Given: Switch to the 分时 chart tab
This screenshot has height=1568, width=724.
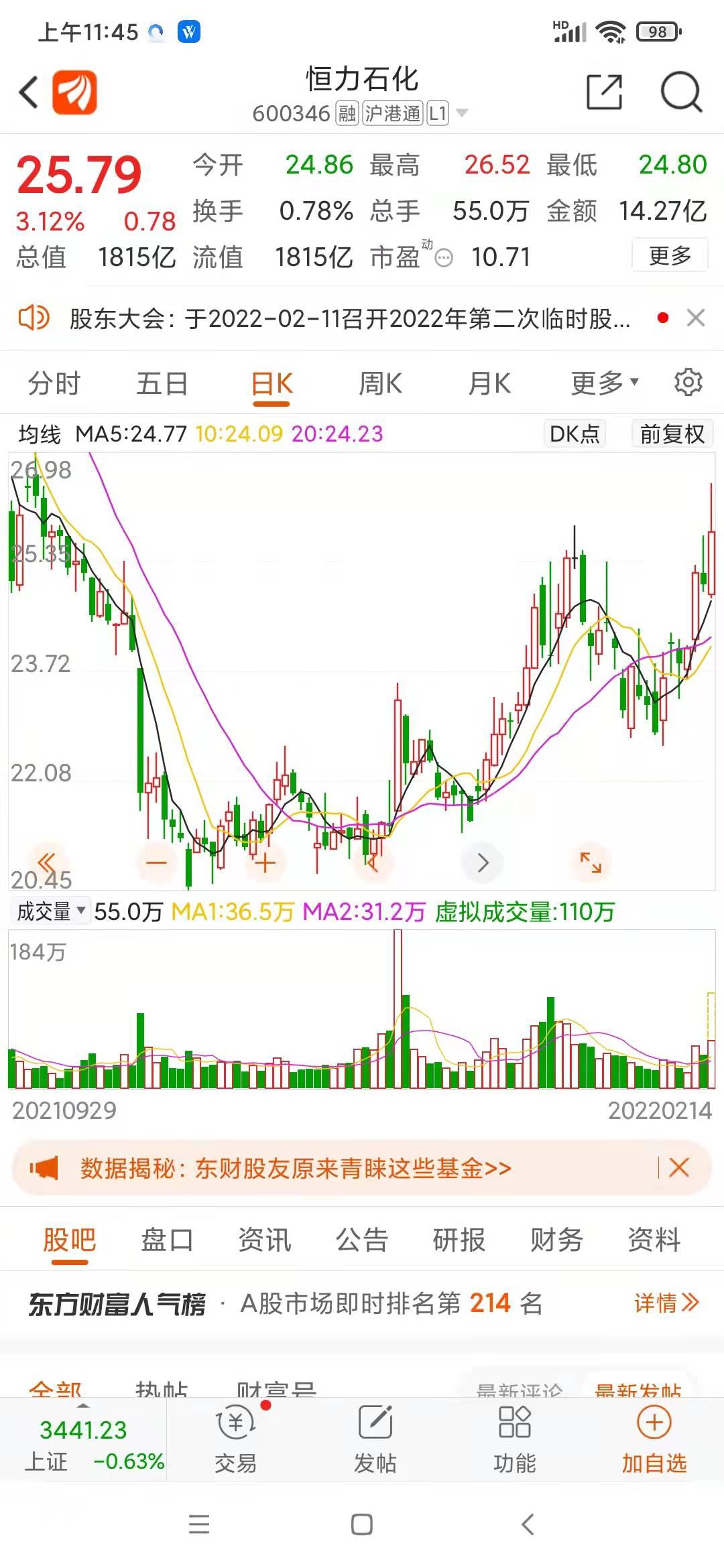Looking at the screenshot, I should click(x=54, y=384).
